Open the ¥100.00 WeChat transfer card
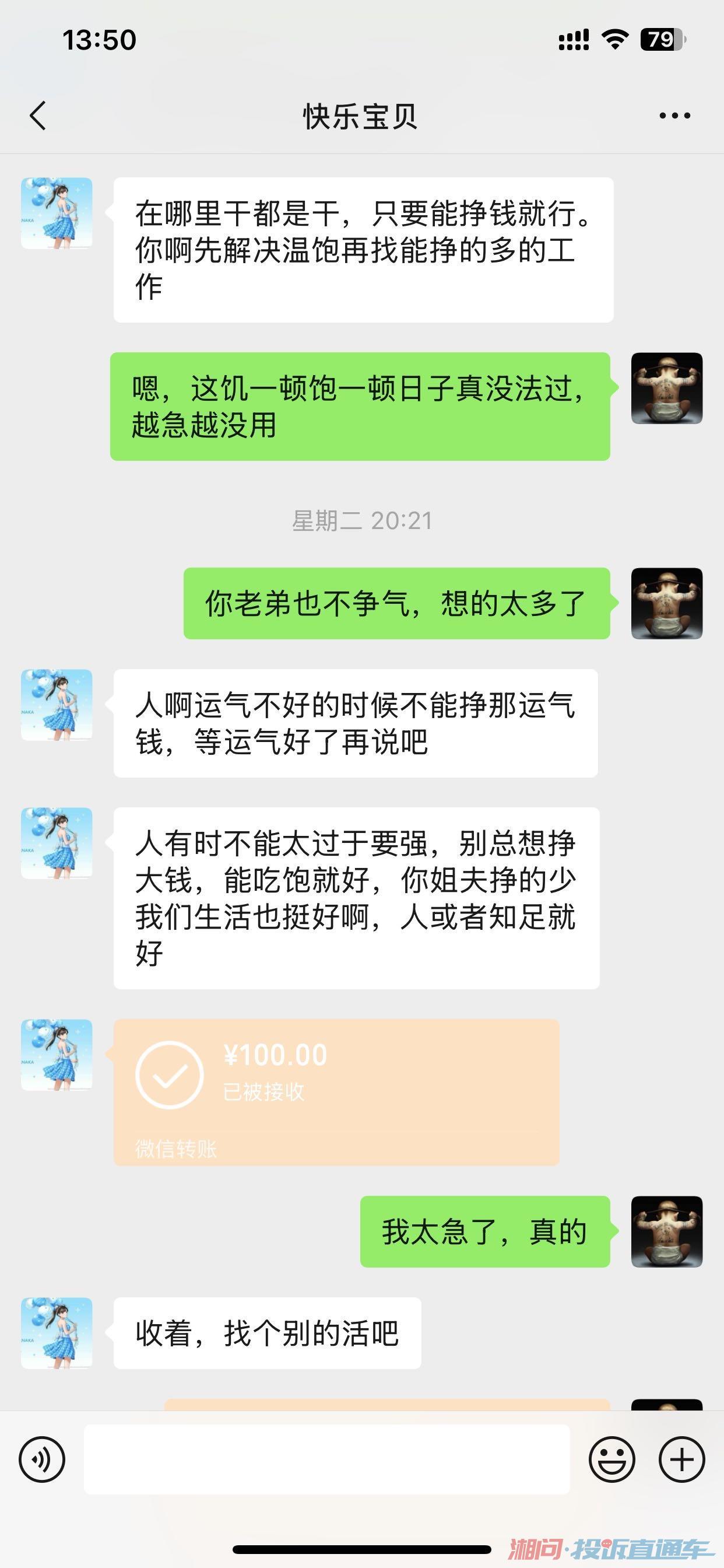724x1568 pixels. tap(336, 1092)
